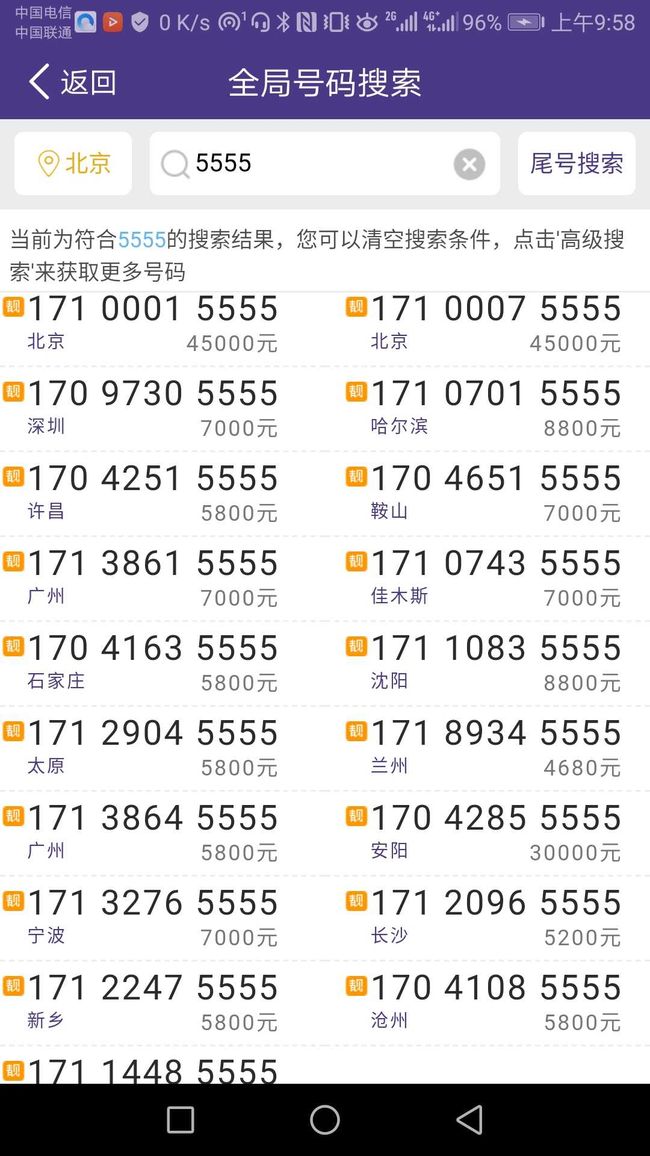Viewport: 650px width, 1156px height.
Task: Tap the search field containing 5555
Action: click(325, 164)
